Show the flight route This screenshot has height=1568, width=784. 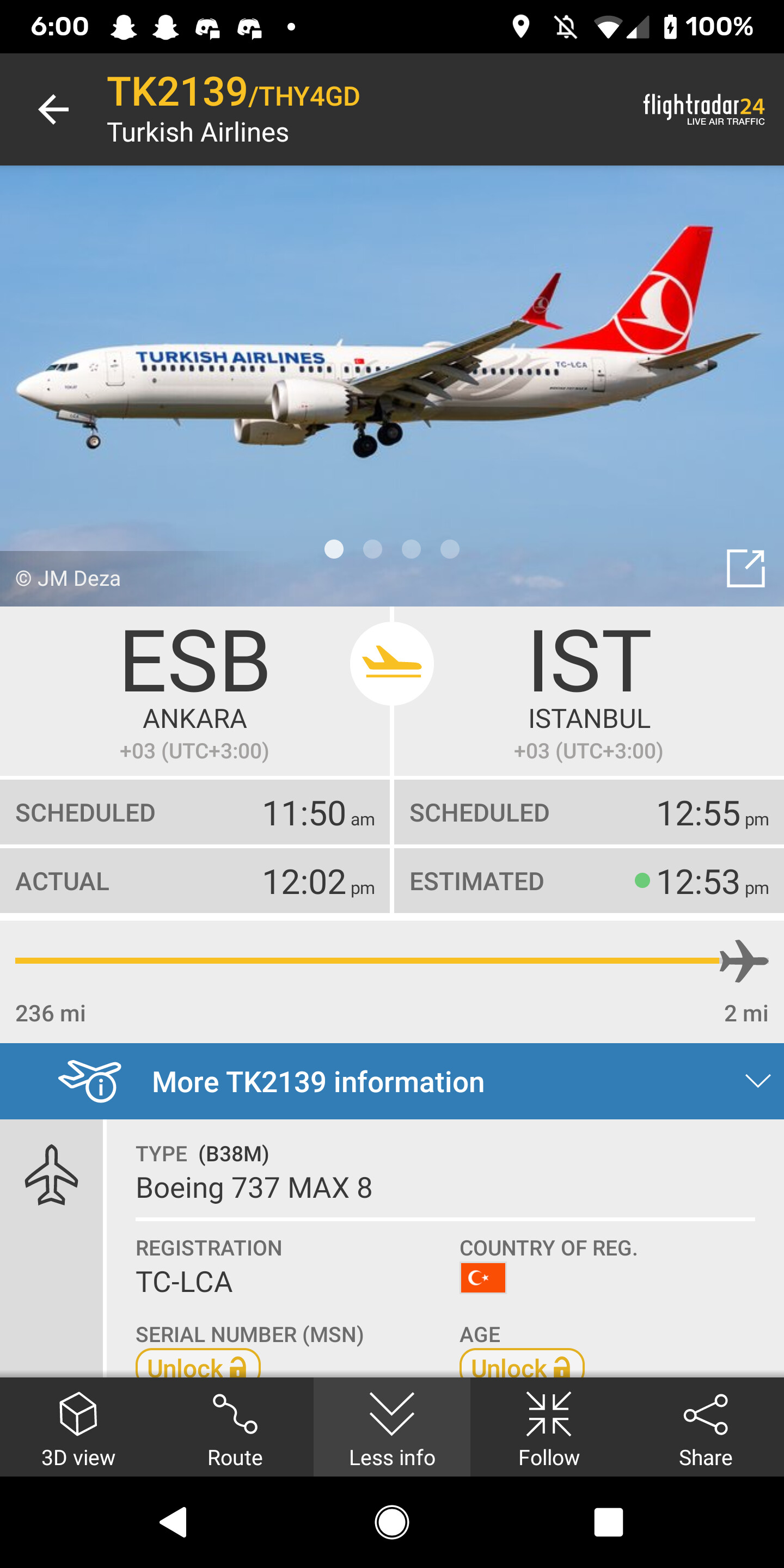point(235,1427)
